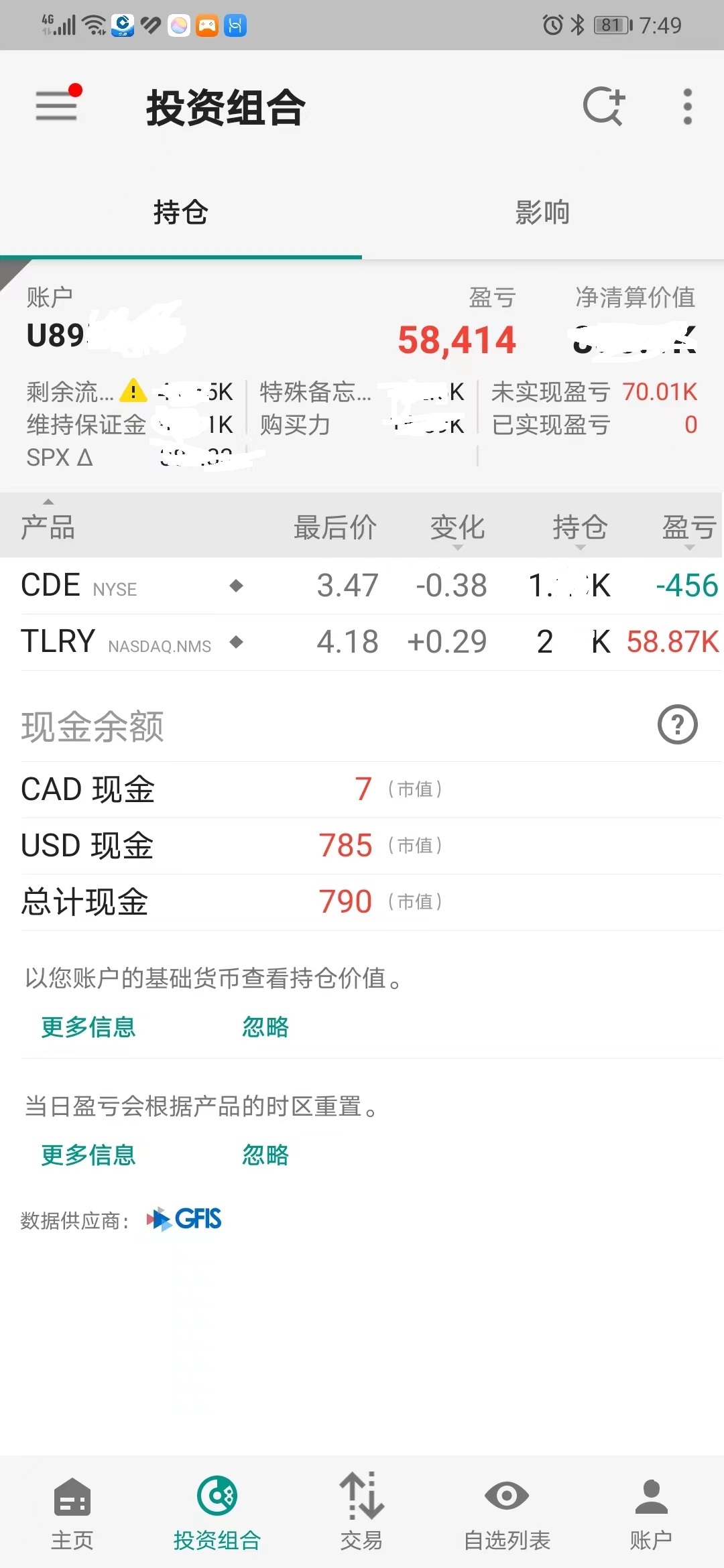The width and height of the screenshot is (724, 1568).
Task: Open the CDE NYSE position row
Action: pos(362,586)
